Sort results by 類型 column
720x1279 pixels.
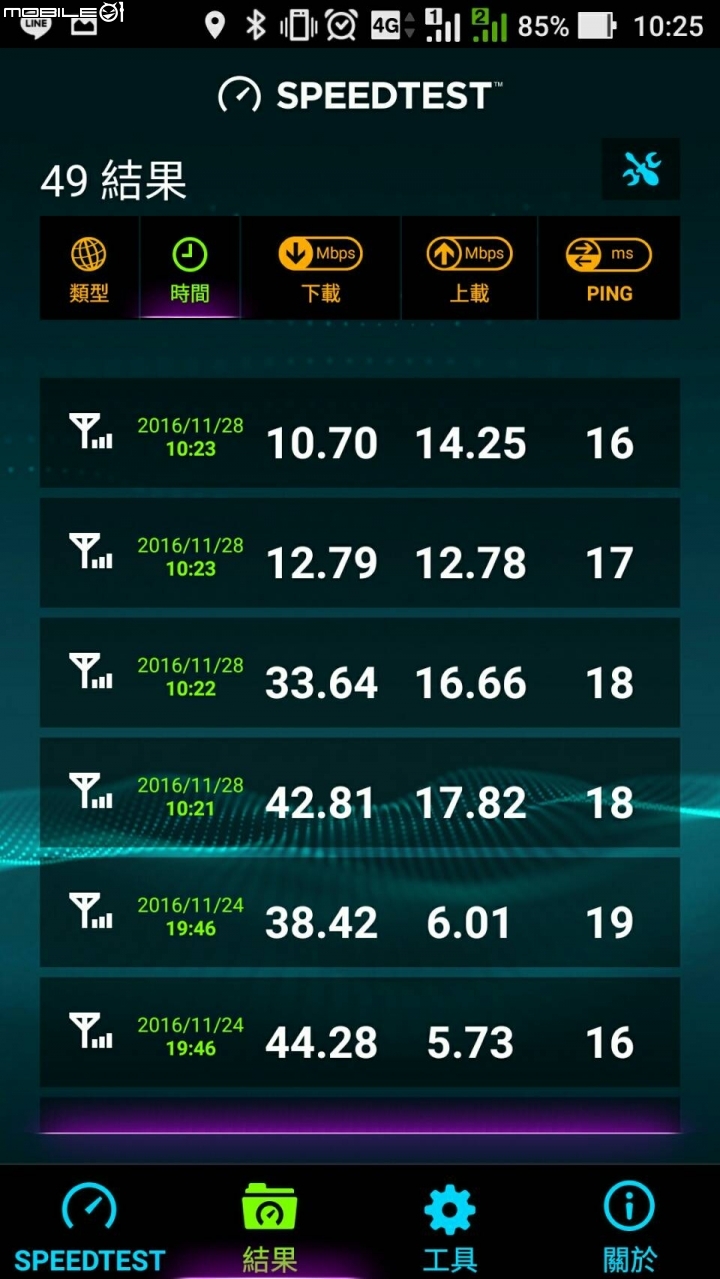pos(89,270)
